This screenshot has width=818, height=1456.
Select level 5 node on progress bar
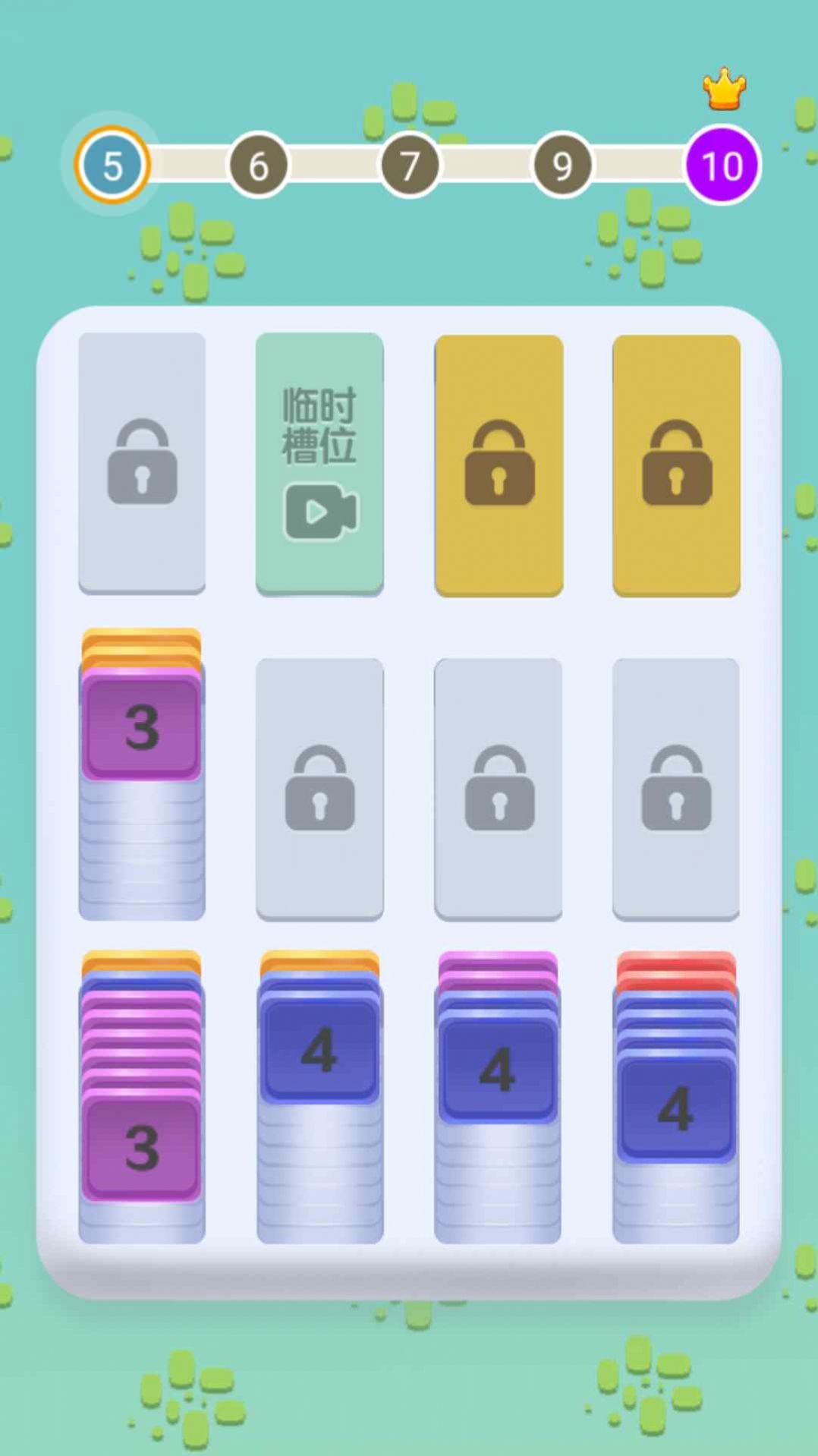point(112,166)
